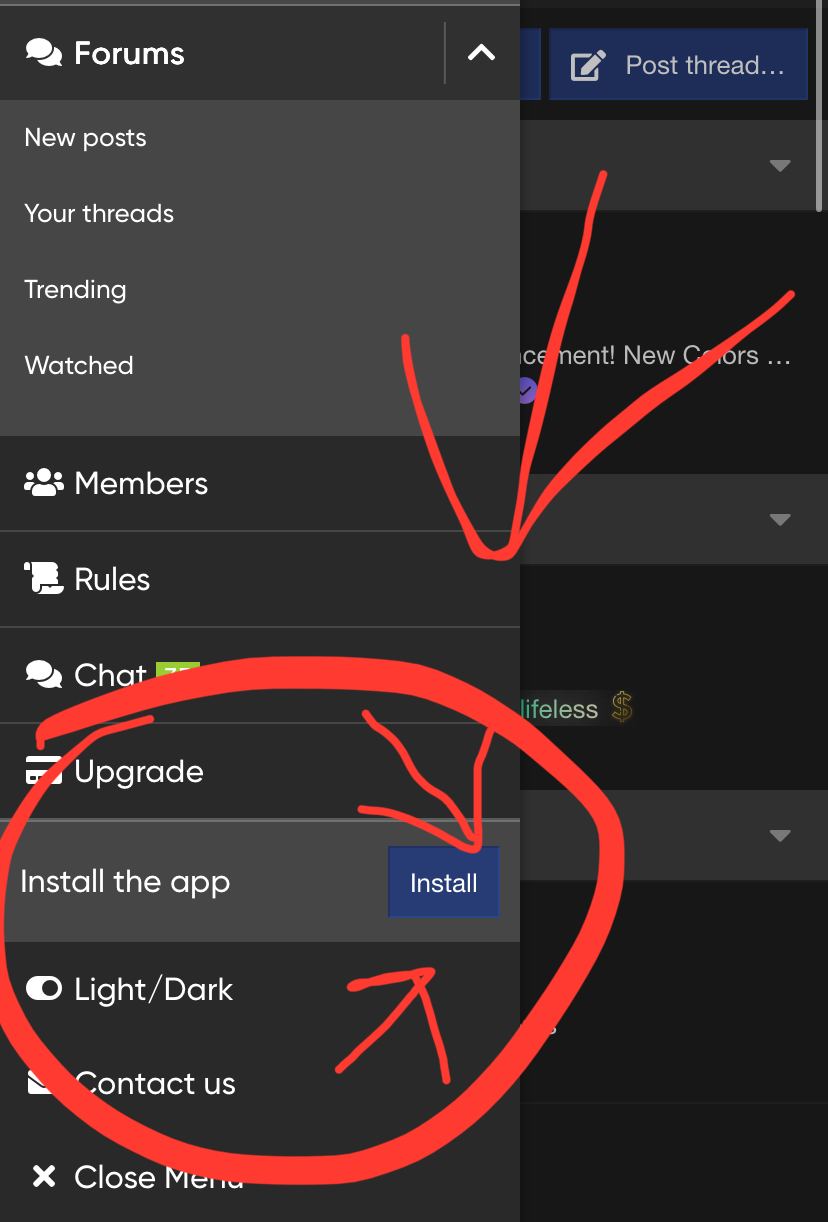
Task: Open the Members page
Action: [140, 484]
